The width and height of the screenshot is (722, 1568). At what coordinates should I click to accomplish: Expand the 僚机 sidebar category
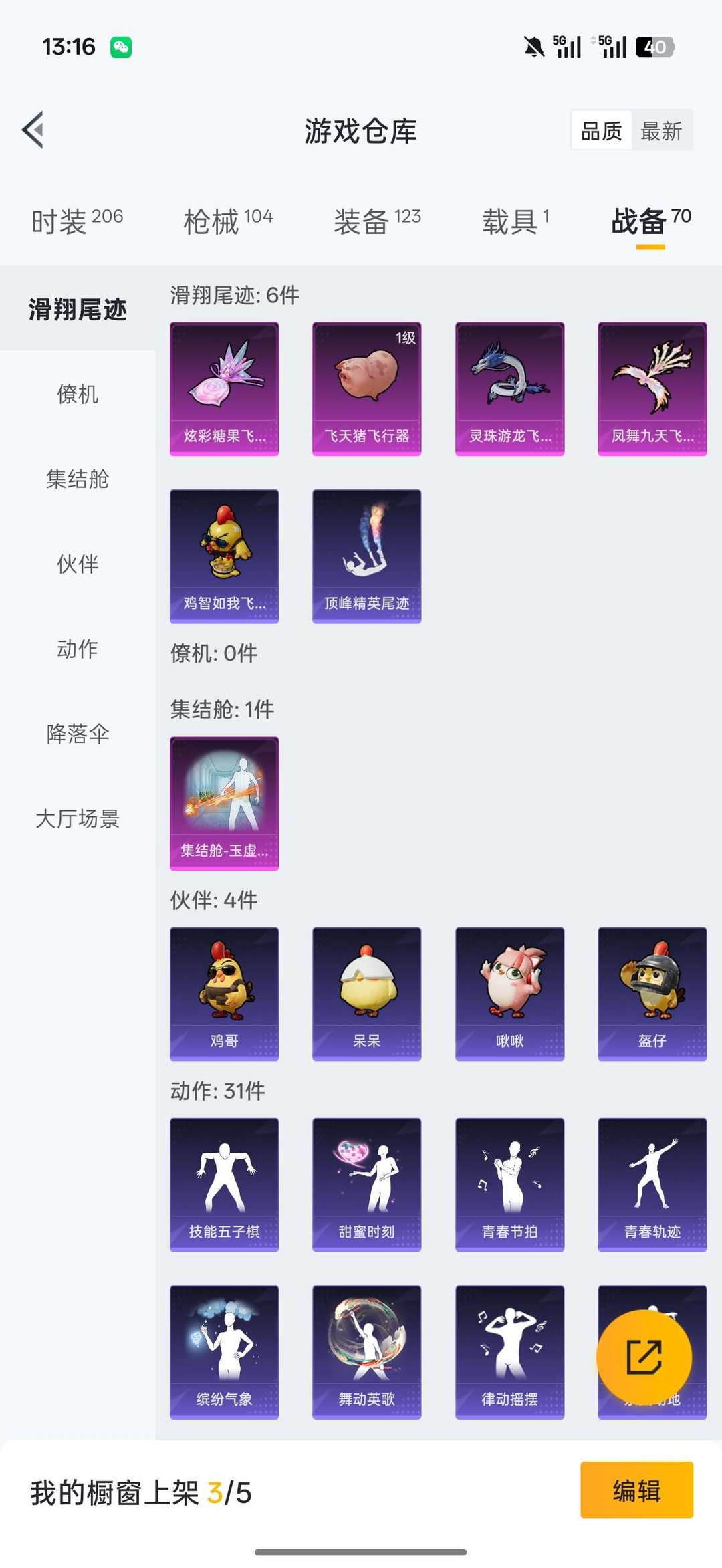(x=77, y=395)
